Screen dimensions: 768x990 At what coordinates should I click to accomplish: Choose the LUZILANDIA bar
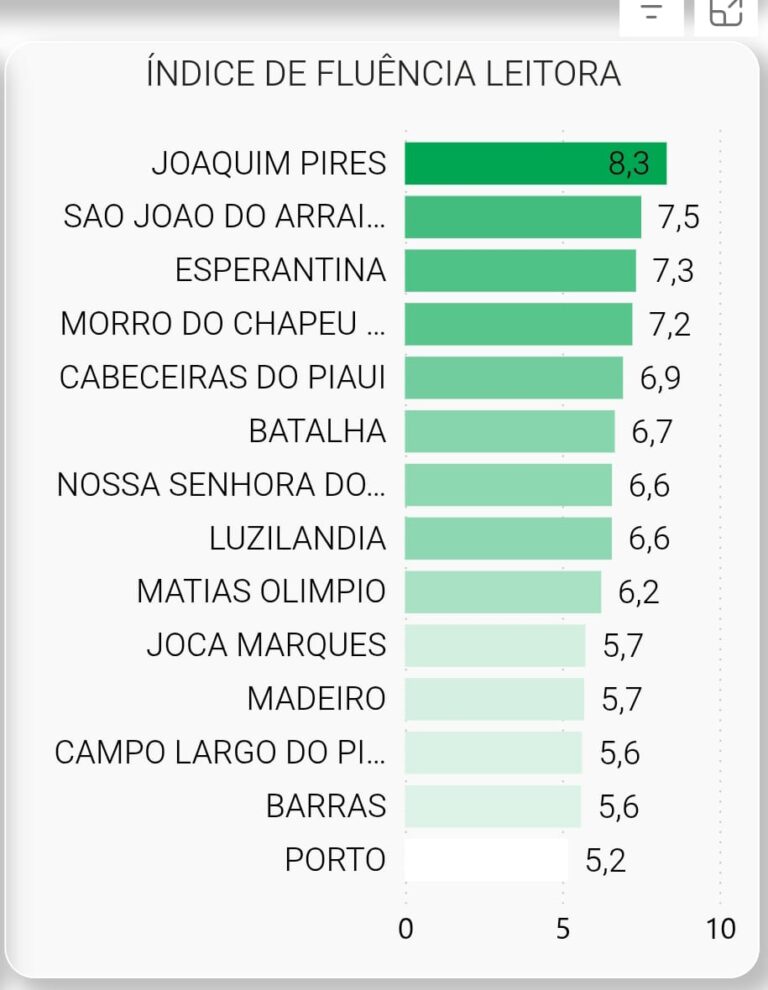pyautogui.click(x=508, y=538)
